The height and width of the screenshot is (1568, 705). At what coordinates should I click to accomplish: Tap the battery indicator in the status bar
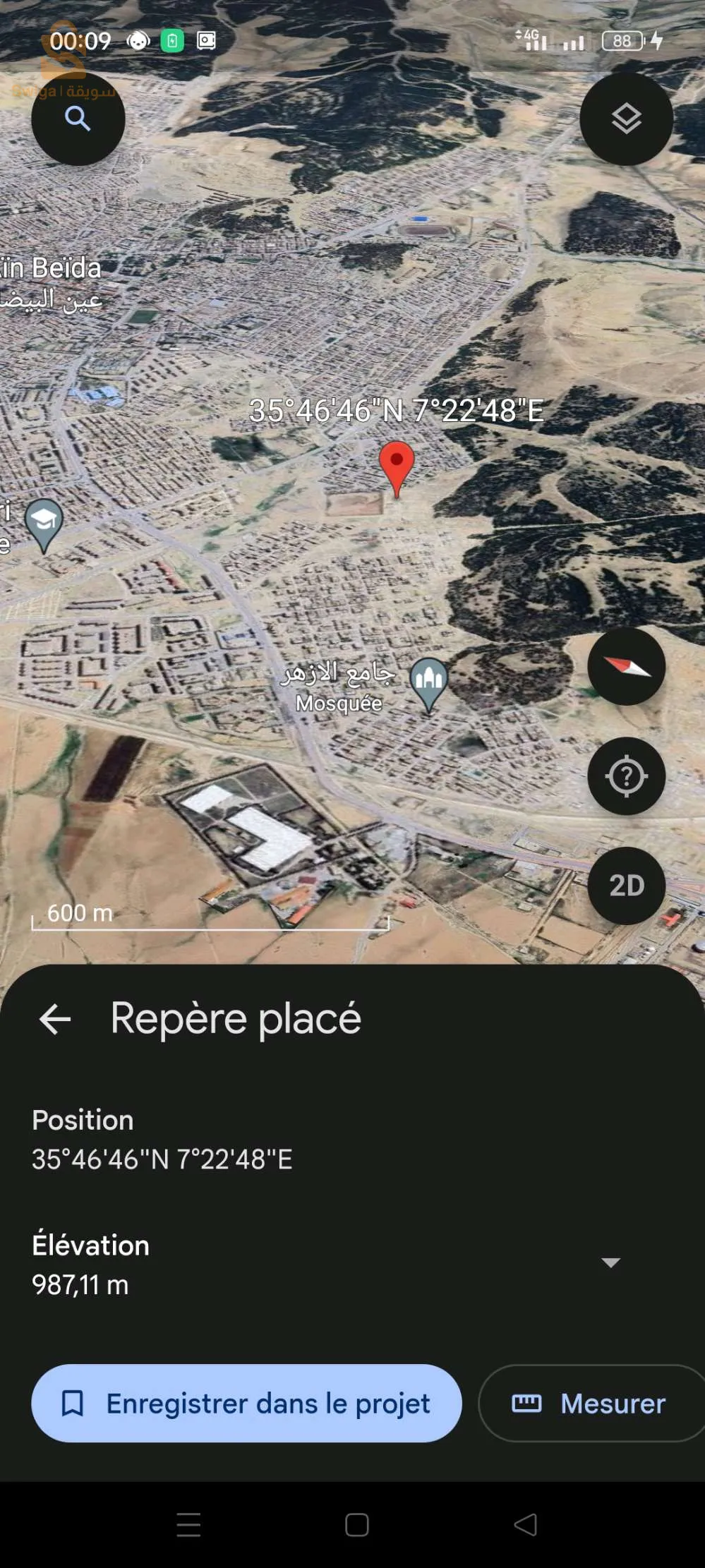(x=622, y=40)
